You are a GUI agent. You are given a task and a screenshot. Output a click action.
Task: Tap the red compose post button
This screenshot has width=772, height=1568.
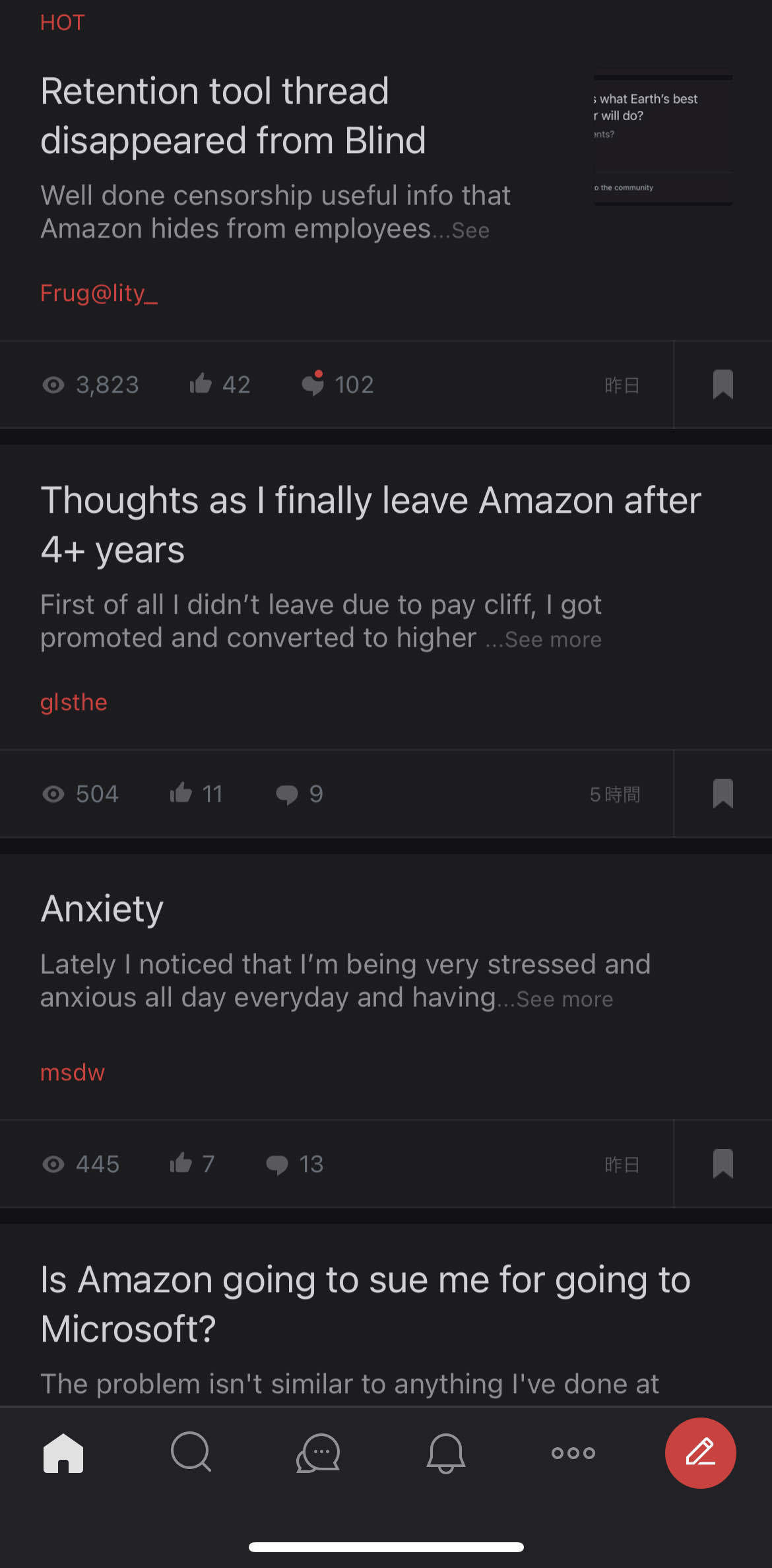point(701,1453)
